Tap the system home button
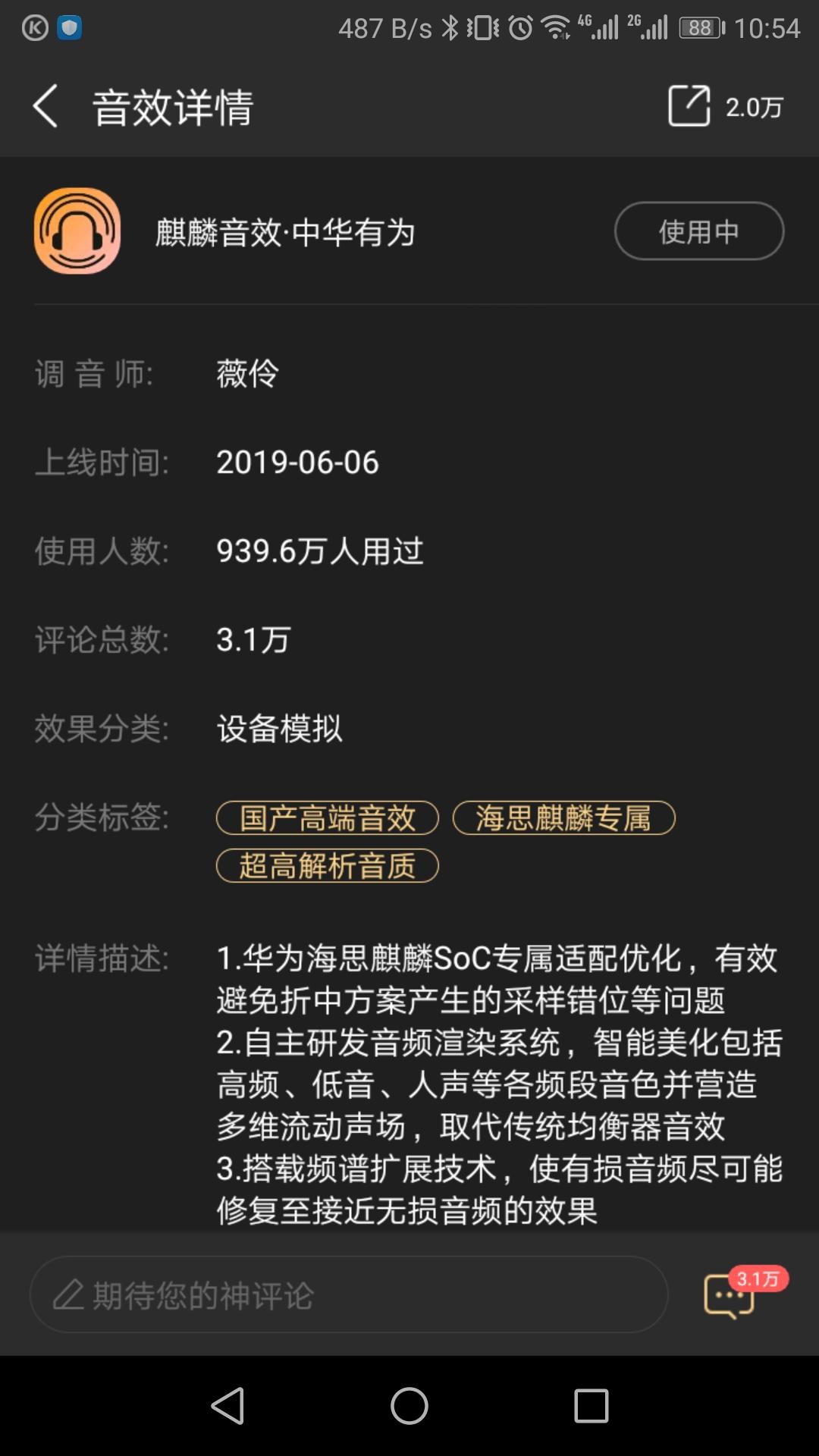Screen dimensions: 819x1456 coord(409,1406)
